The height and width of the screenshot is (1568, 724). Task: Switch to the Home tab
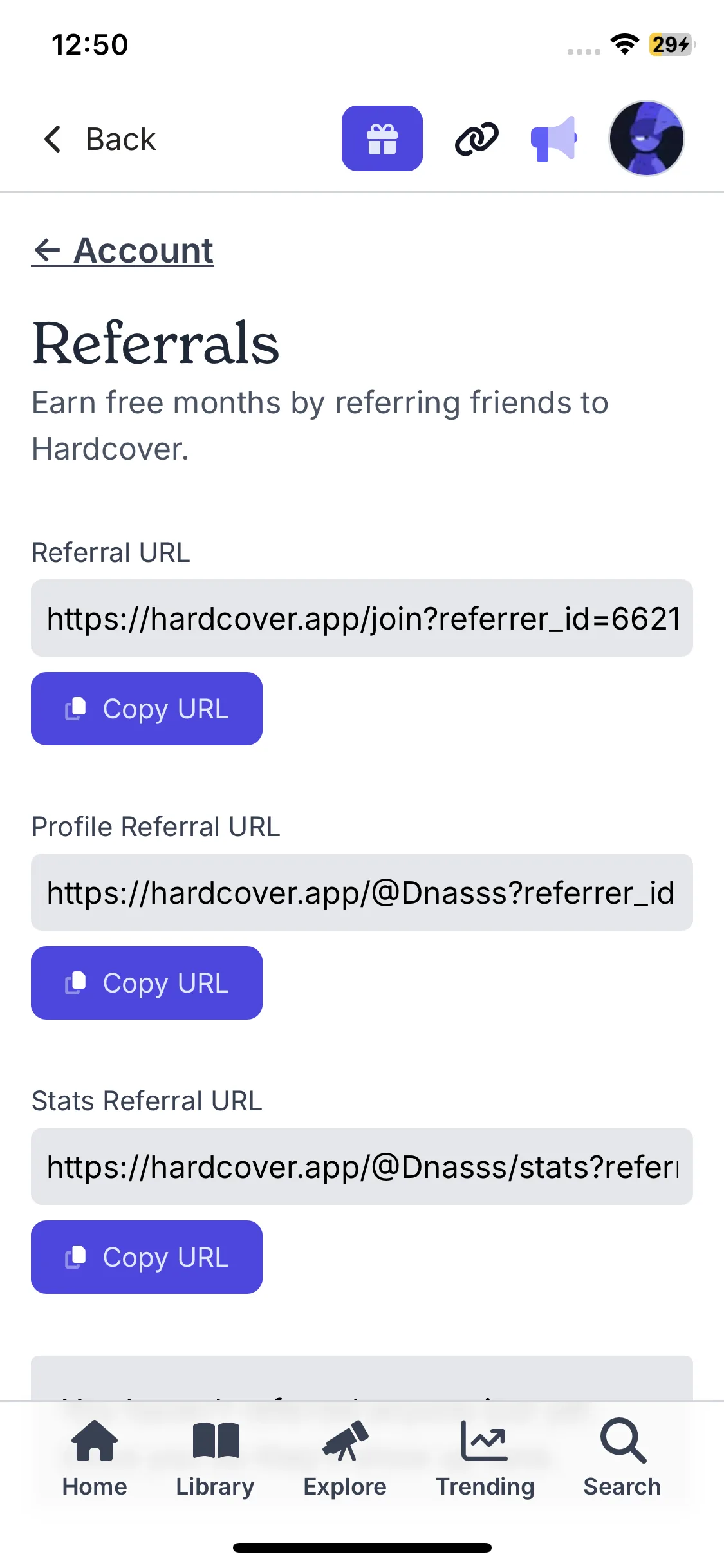pos(95,1459)
